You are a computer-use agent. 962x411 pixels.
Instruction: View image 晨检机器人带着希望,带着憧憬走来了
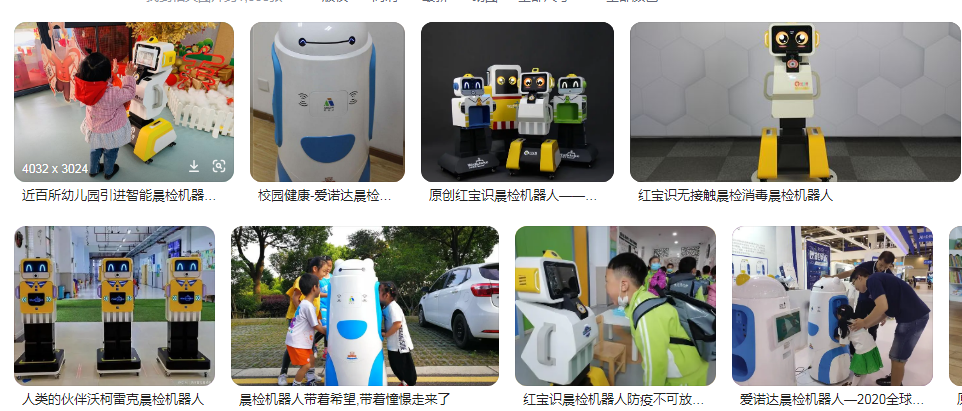(364, 305)
